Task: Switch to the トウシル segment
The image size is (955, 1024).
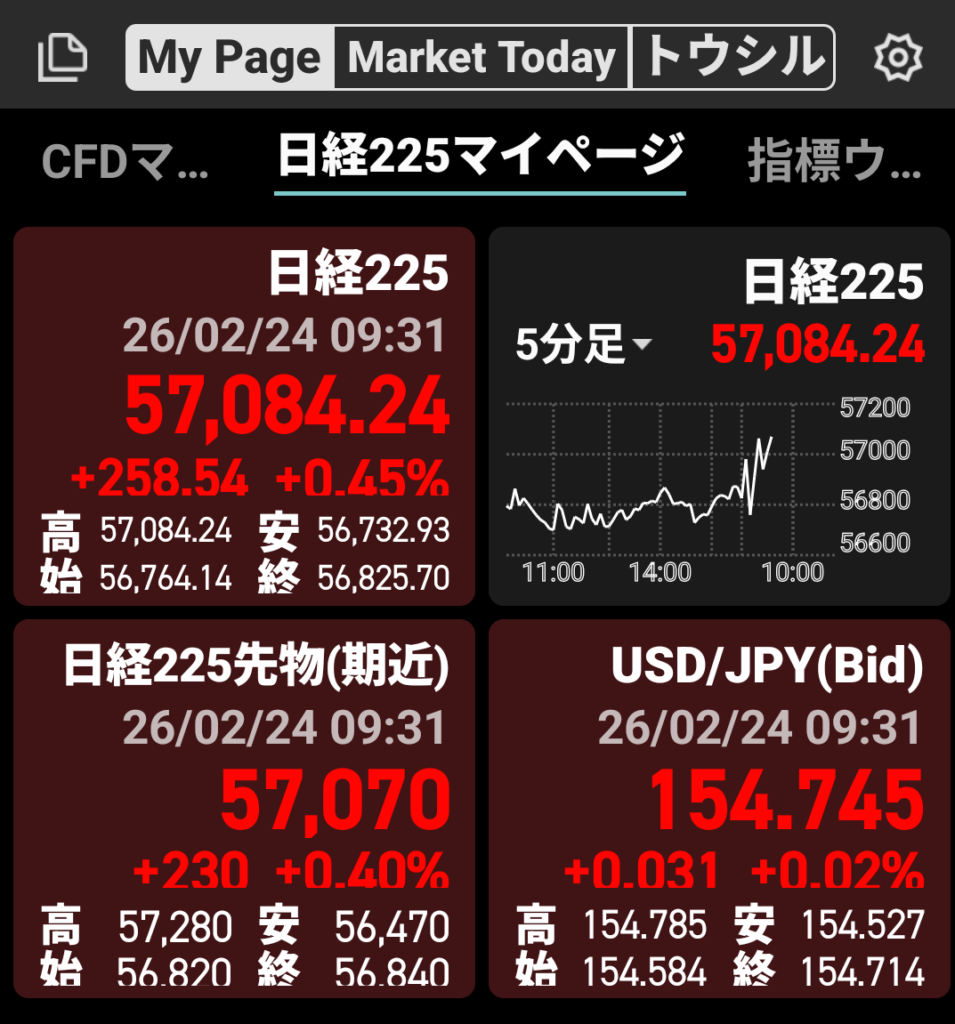Action: tap(733, 58)
